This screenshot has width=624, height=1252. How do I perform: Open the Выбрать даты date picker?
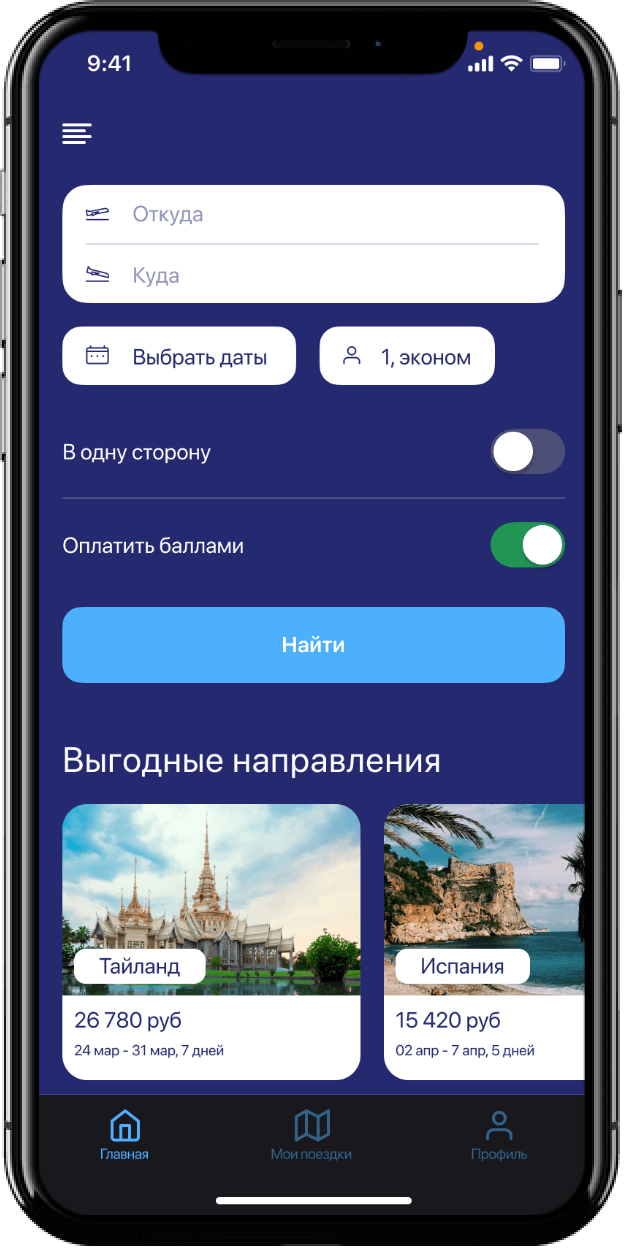[x=179, y=356]
